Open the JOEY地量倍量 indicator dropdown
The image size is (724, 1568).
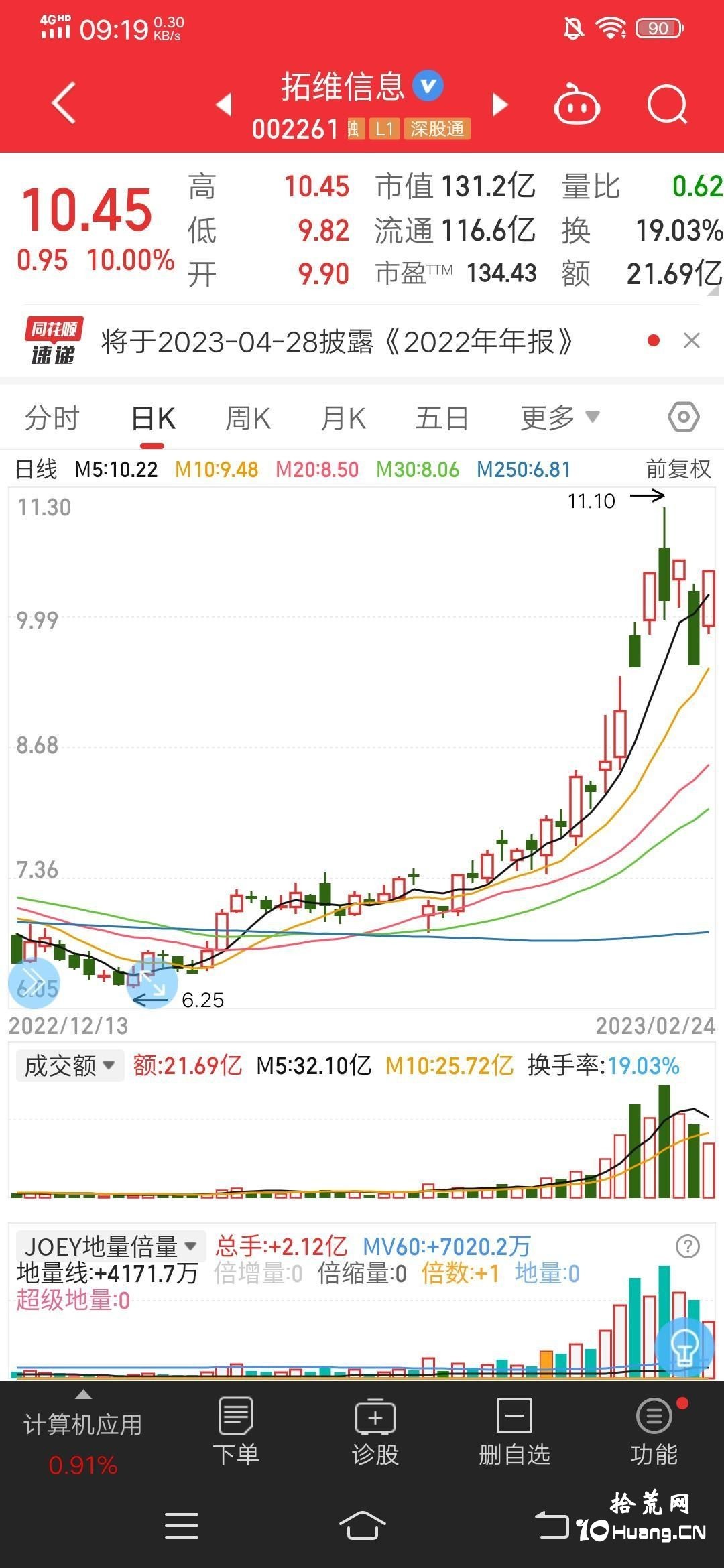coord(111,1246)
